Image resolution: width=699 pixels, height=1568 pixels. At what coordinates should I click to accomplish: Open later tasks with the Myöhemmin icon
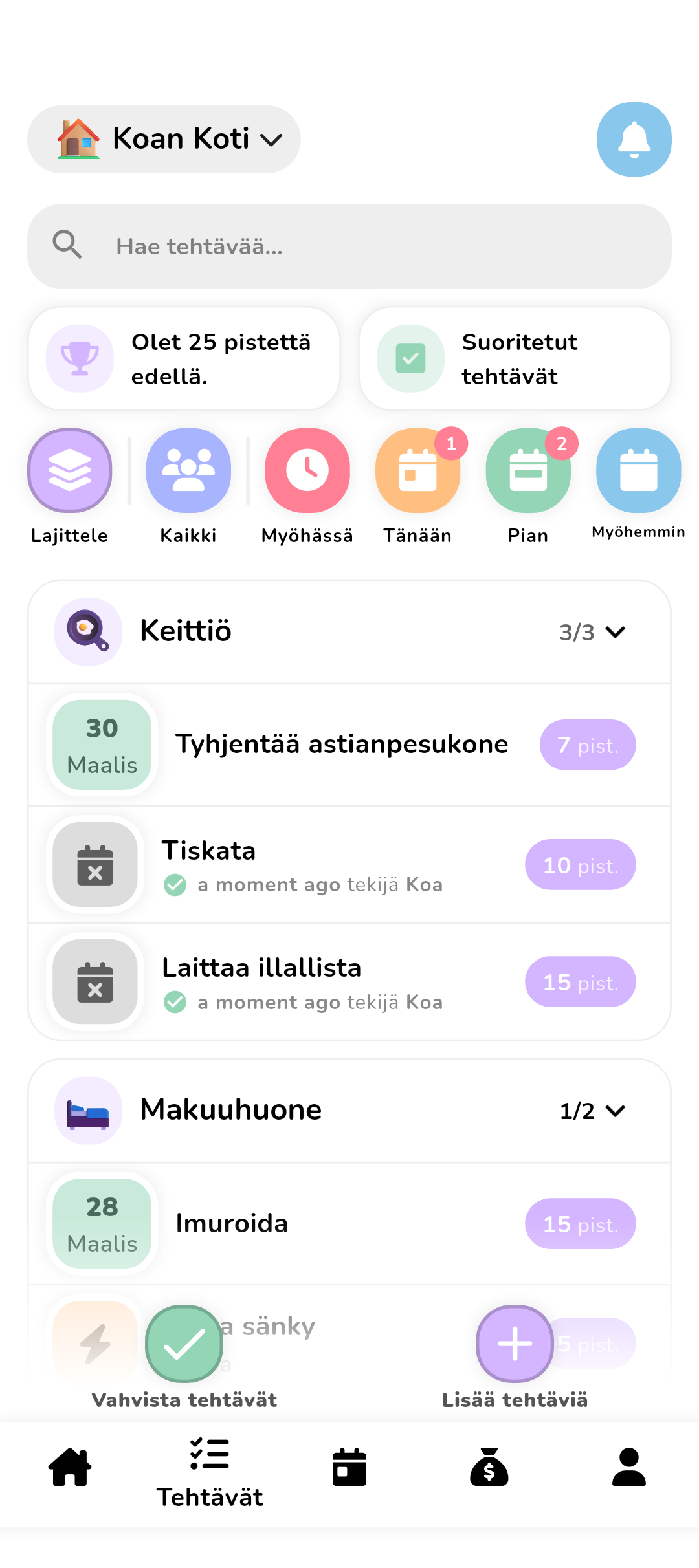(x=639, y=470)
